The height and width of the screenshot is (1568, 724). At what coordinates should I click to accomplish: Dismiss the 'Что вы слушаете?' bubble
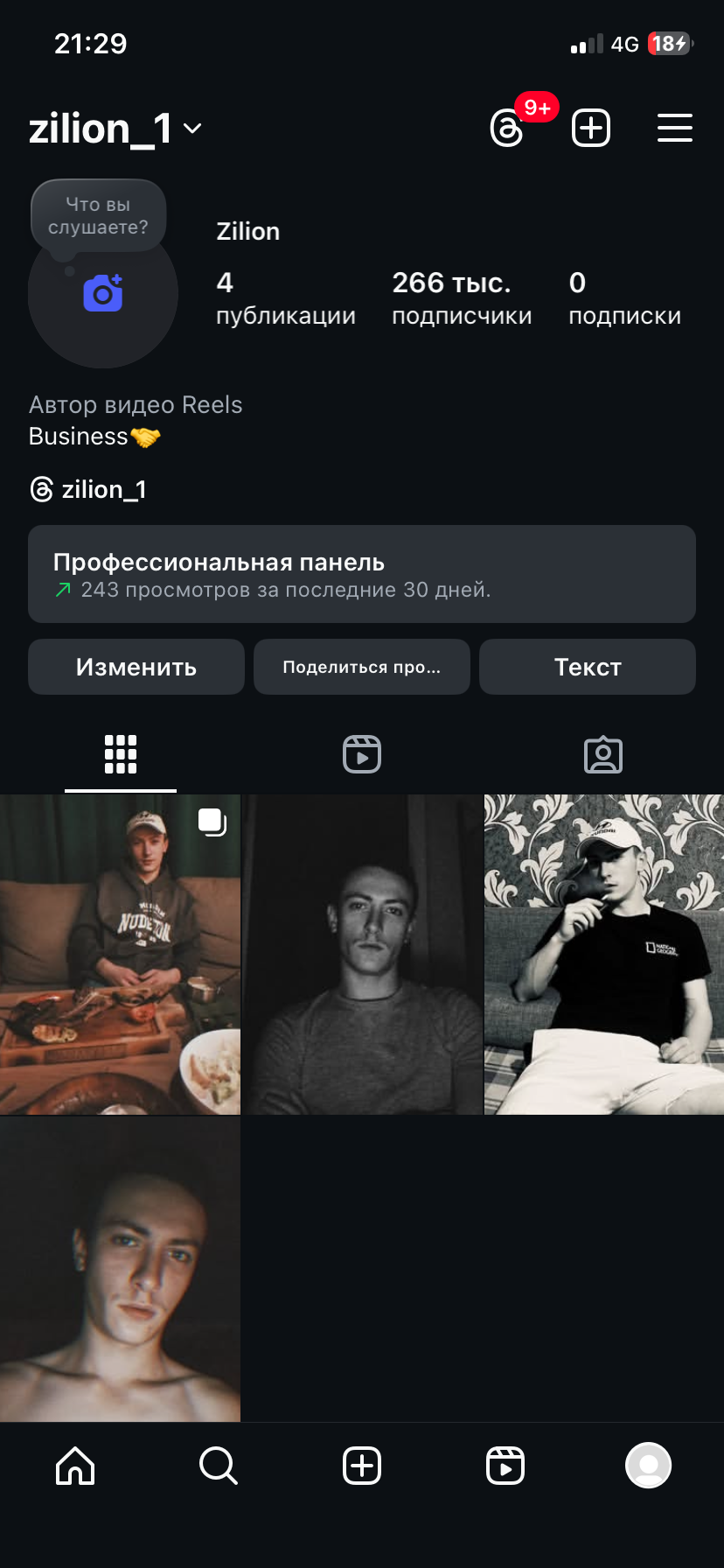tap(98, 215)
